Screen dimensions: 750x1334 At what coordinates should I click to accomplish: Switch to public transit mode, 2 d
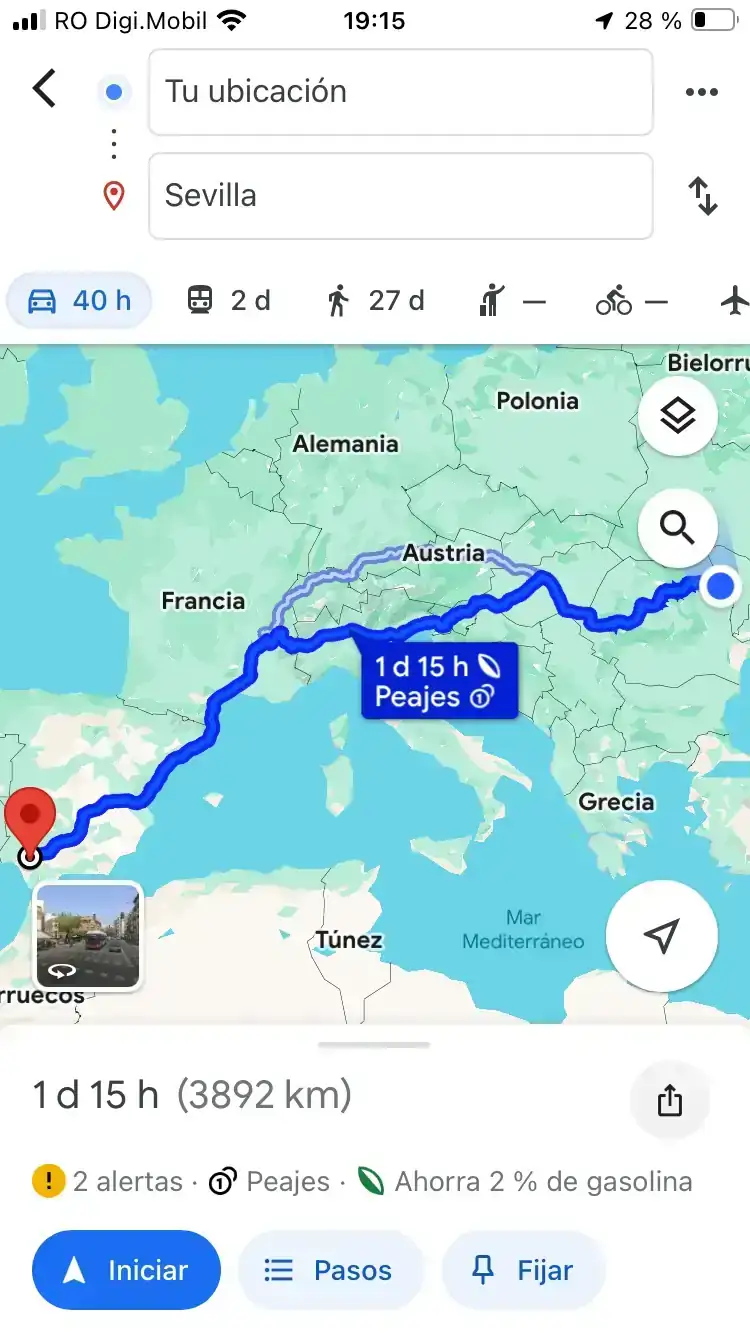click(229, 300)
